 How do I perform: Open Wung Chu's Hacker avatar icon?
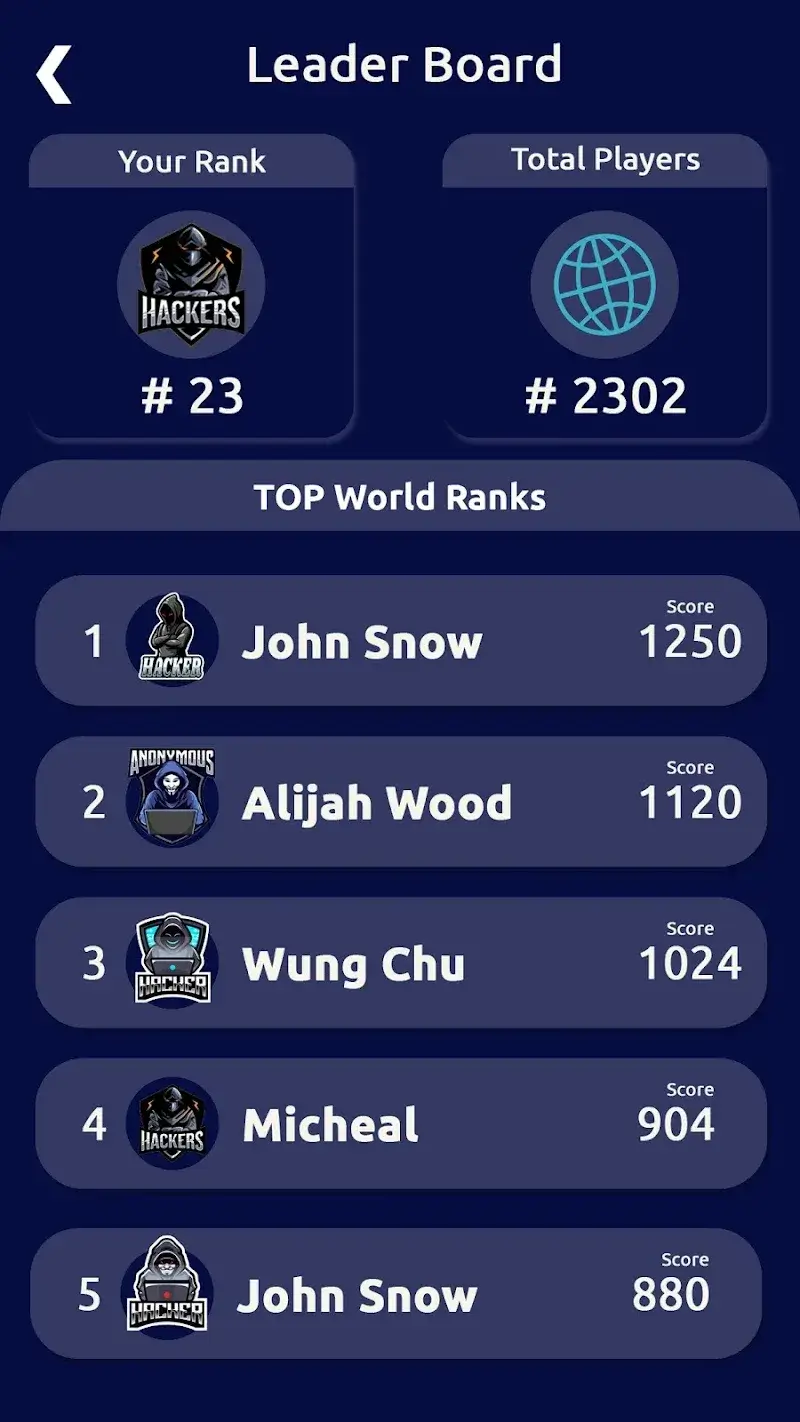click(x=172, y=962)
